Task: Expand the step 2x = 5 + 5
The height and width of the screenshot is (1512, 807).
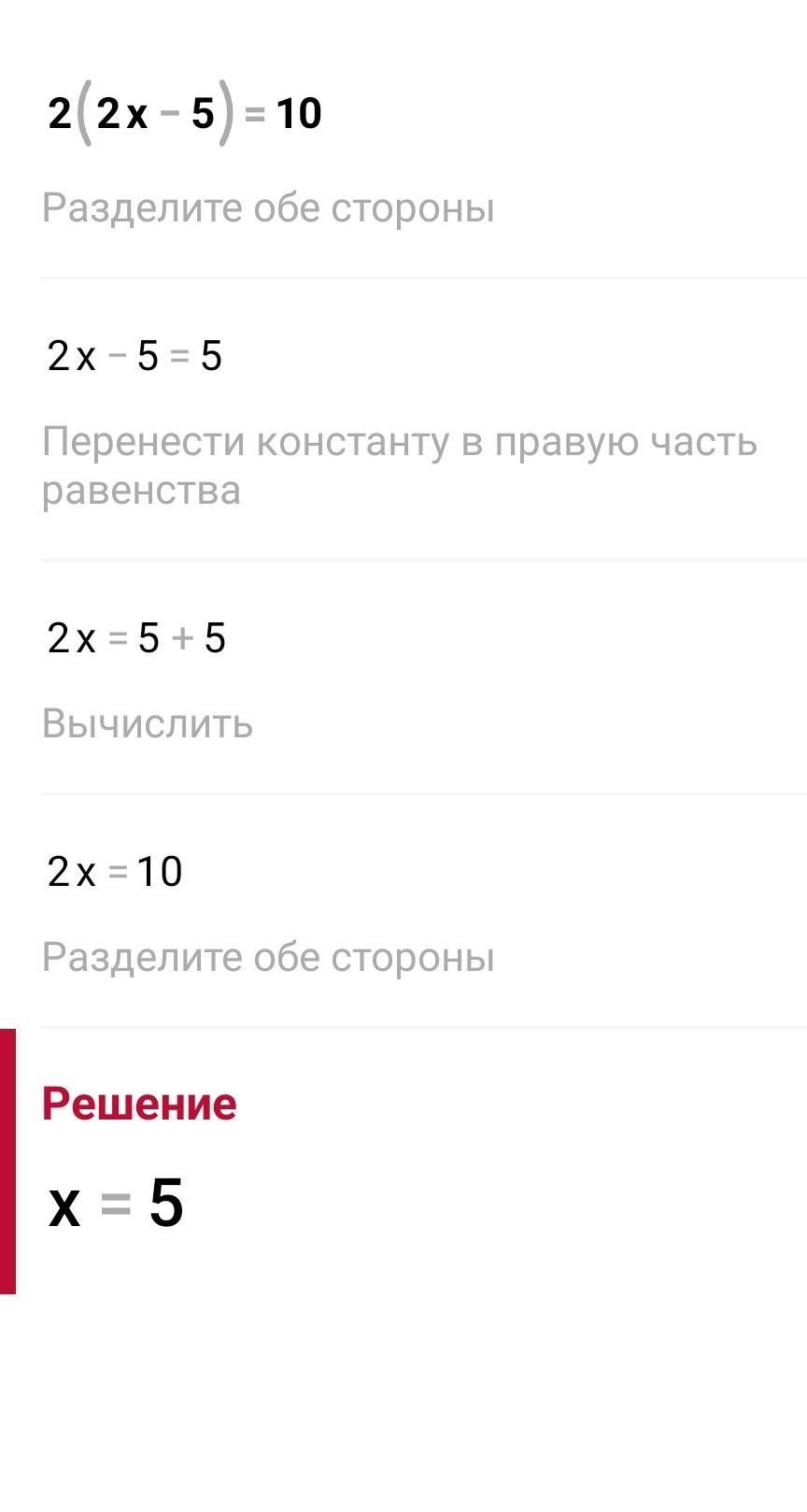Action: [x=136, y=639]
